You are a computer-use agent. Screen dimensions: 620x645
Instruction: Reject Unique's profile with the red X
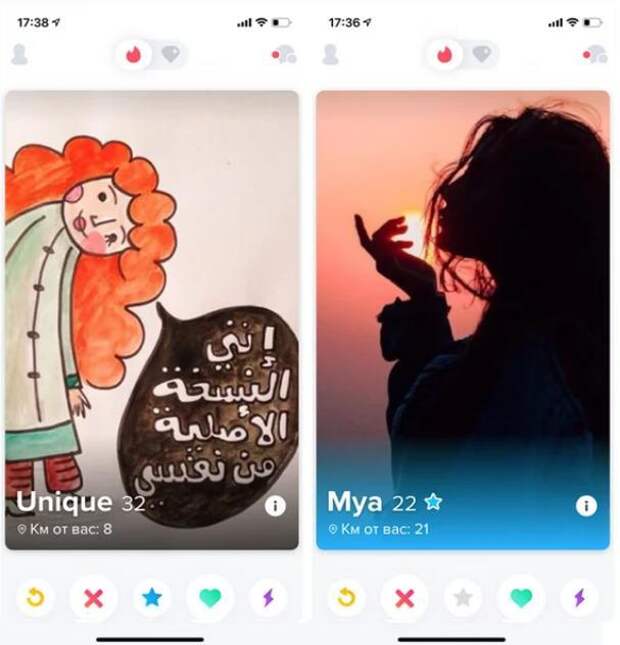click(x=93, y=598)
